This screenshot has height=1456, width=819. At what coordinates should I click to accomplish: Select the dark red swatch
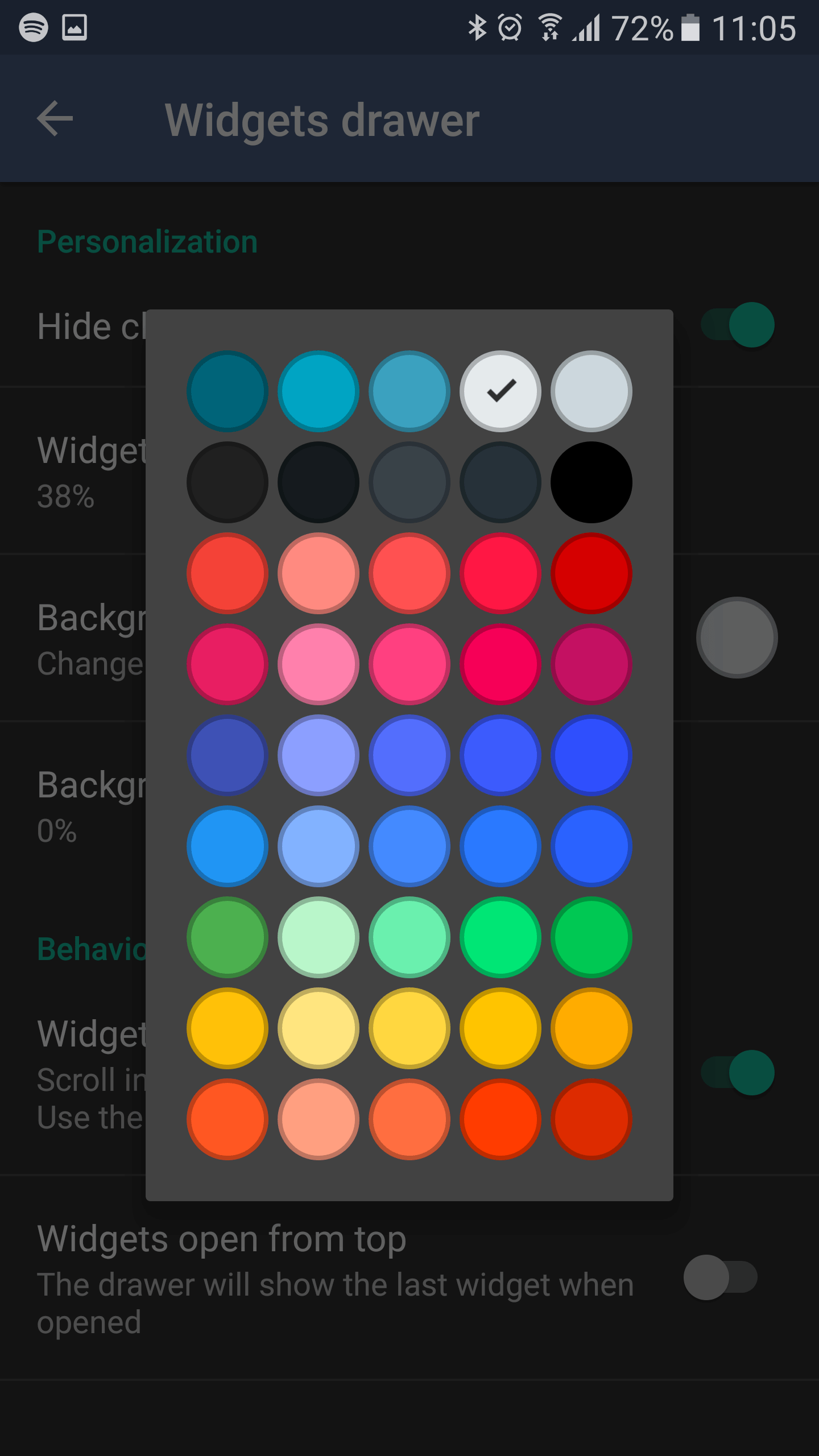(x=591, y=573)
